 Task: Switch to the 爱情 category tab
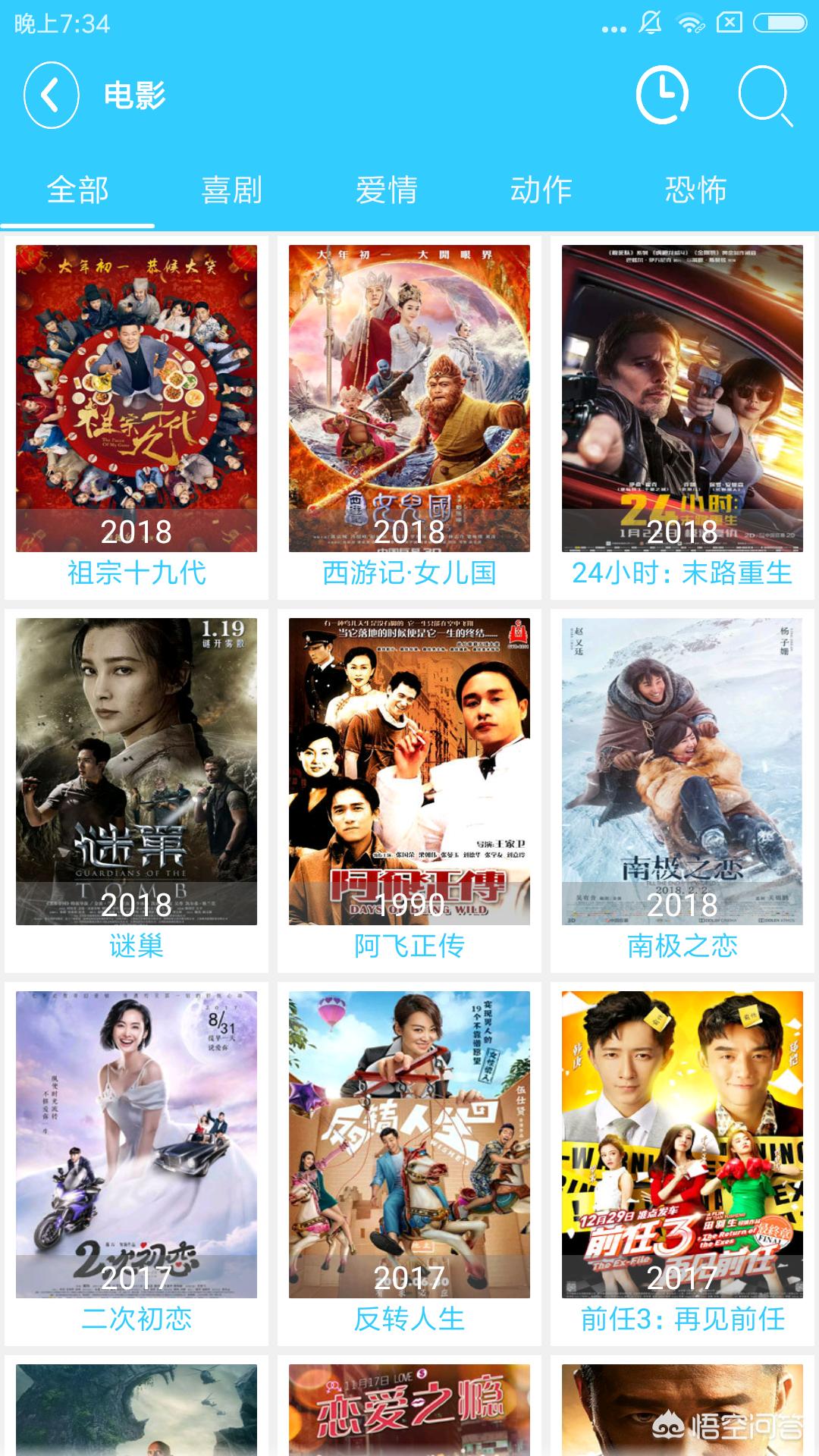click(x=388, y=191)
